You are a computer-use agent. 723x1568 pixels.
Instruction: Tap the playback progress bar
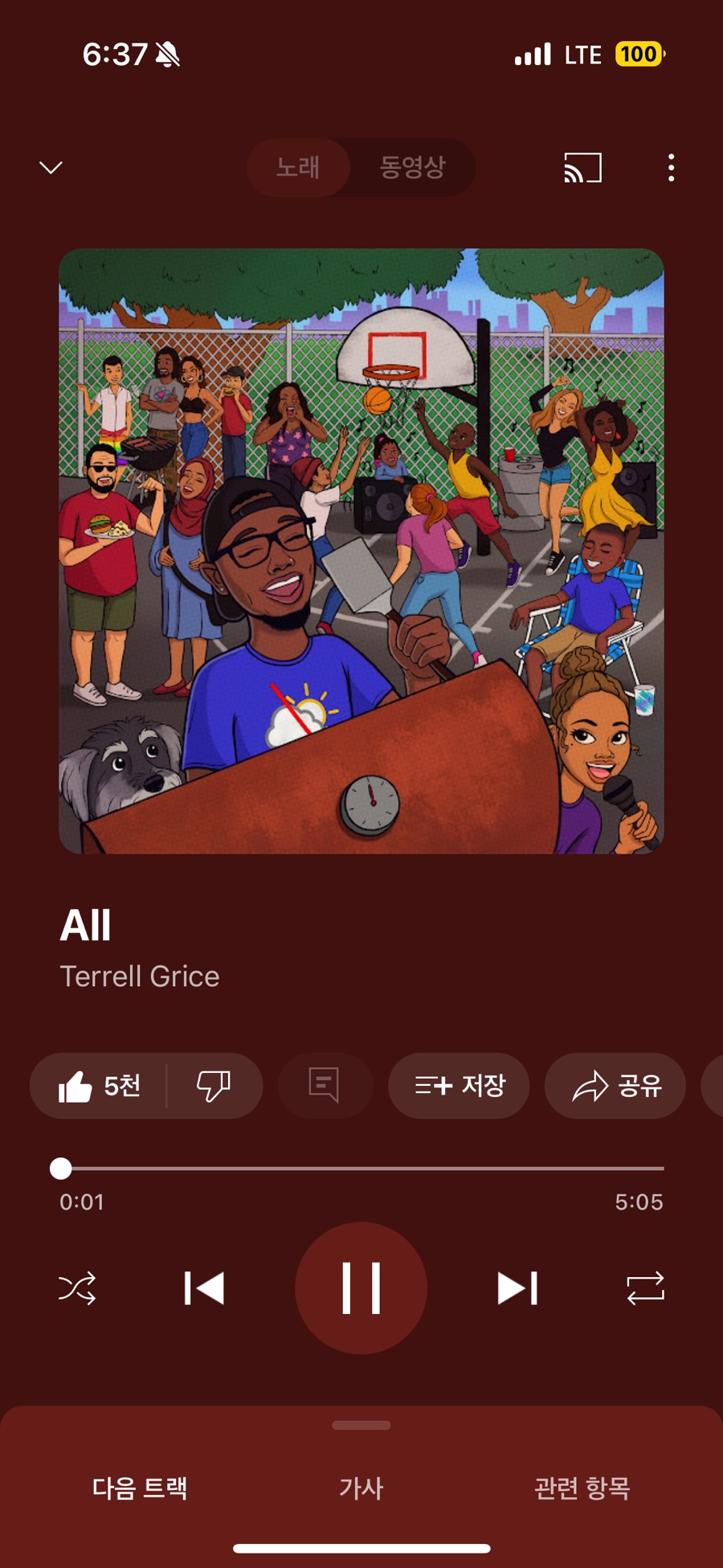pos(361,1169)
